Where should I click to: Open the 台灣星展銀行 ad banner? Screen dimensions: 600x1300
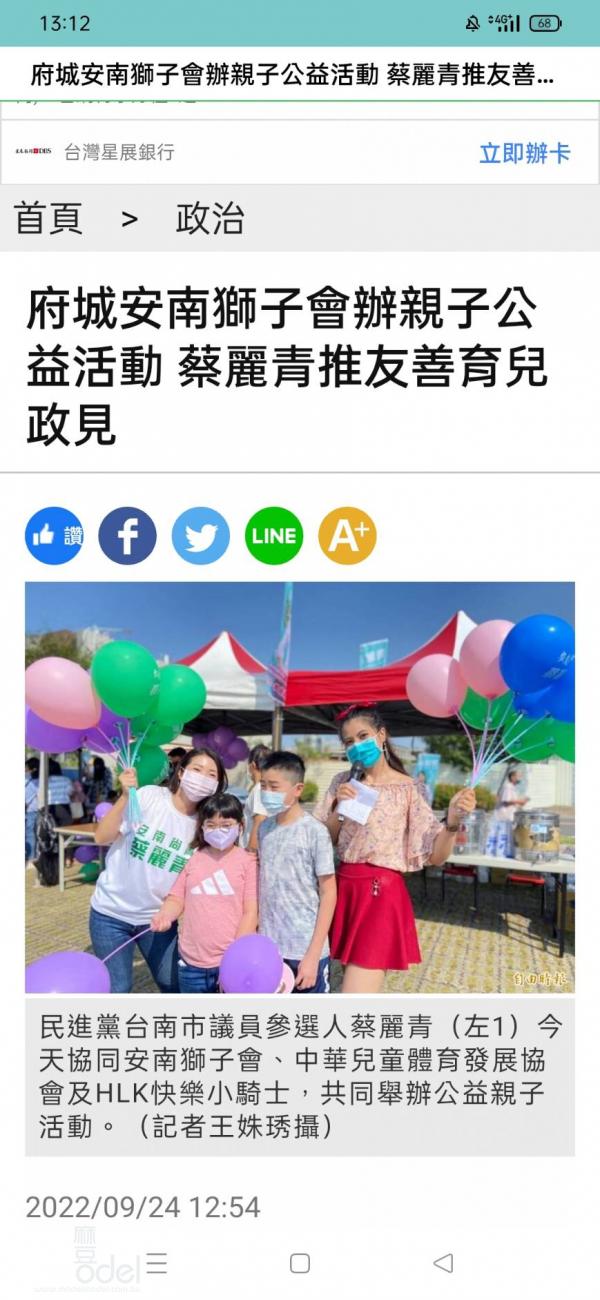[x=120, y=153]
